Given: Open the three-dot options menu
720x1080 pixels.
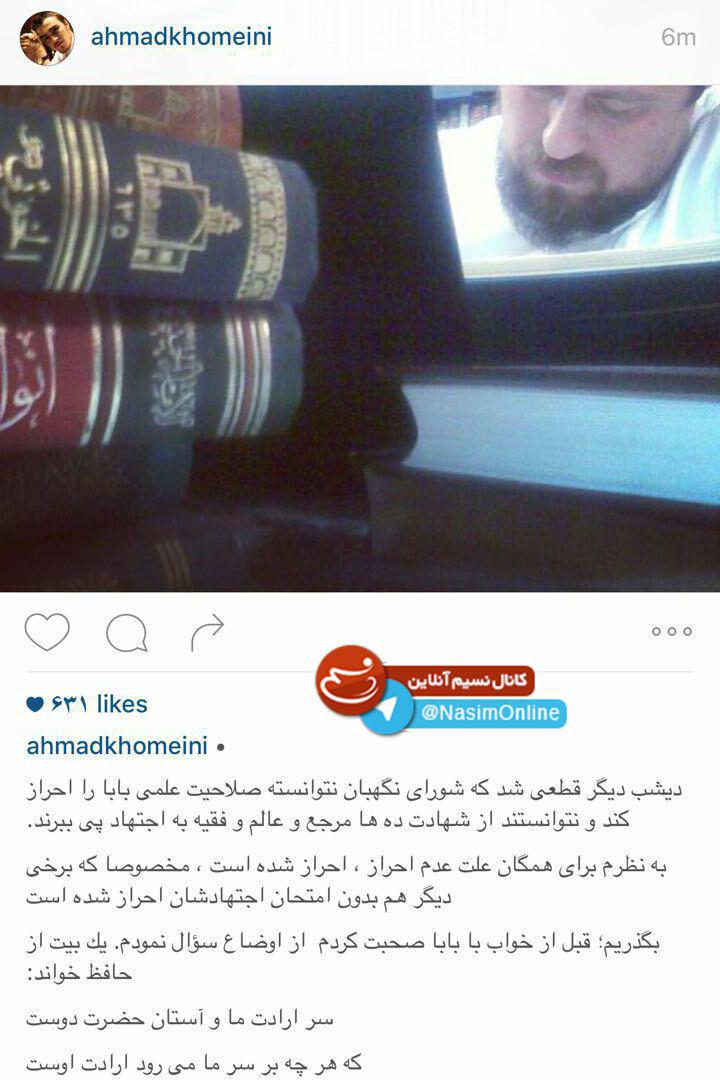Looking at the screenshot, I should point(671,632).
